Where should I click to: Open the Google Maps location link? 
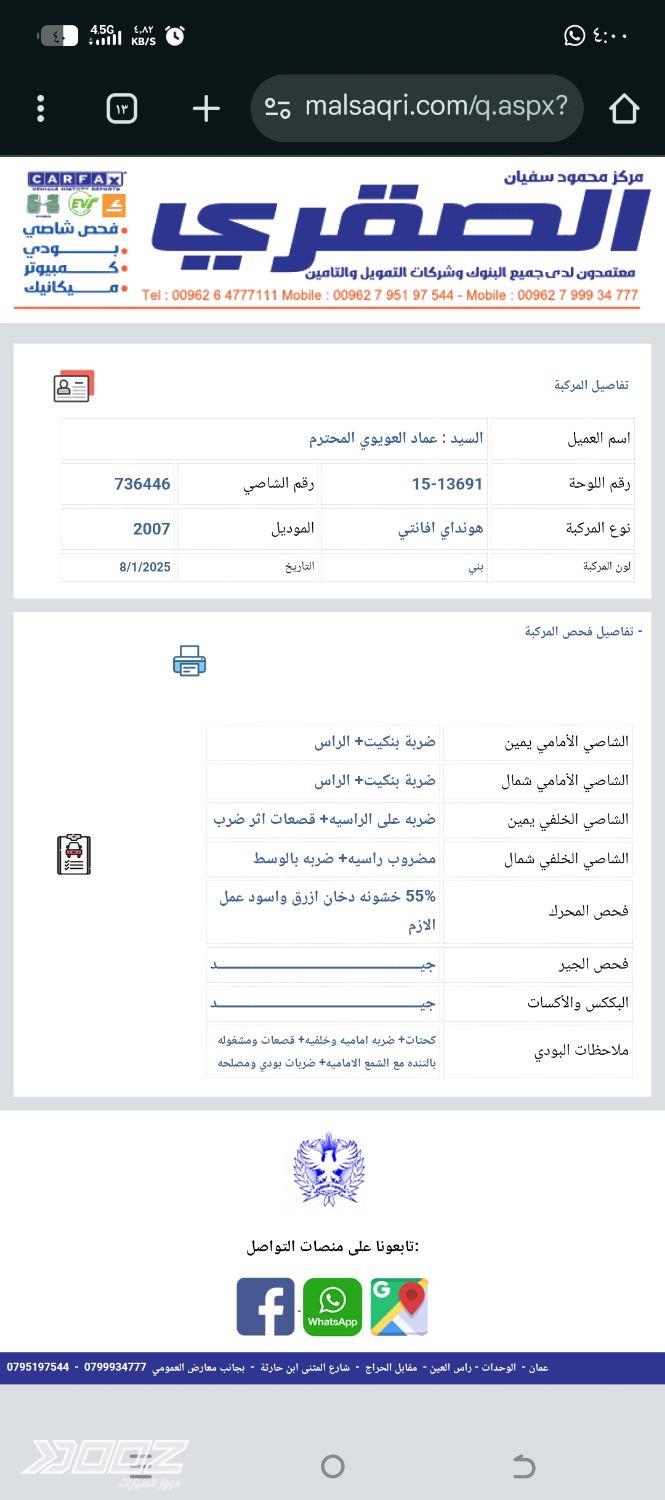pyautogui.click(x=399, y=1306)
